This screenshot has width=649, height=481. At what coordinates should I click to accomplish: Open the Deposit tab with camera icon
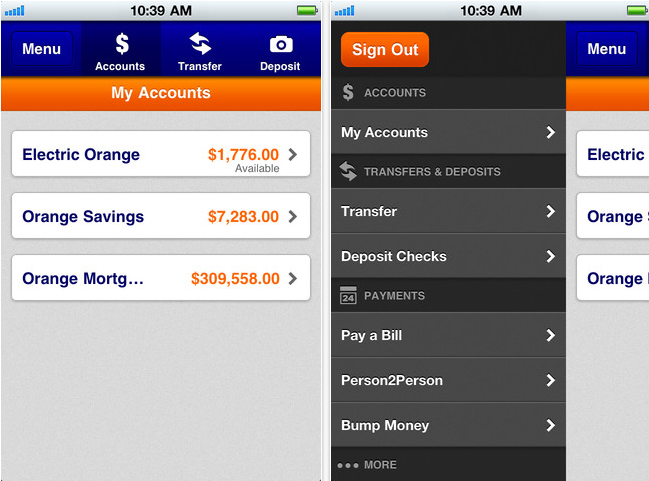(280, 52)
